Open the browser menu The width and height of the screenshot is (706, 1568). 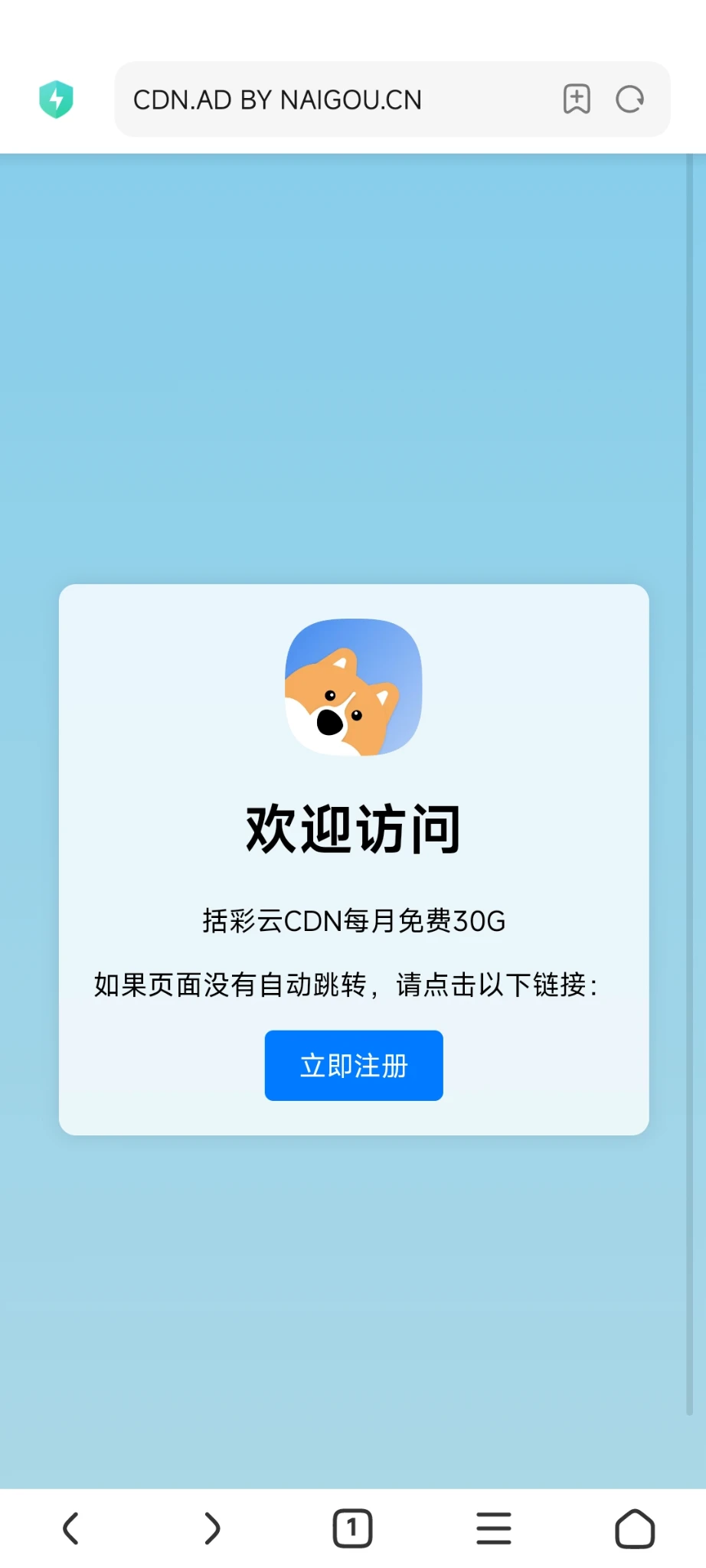(x=494, y=1528)
